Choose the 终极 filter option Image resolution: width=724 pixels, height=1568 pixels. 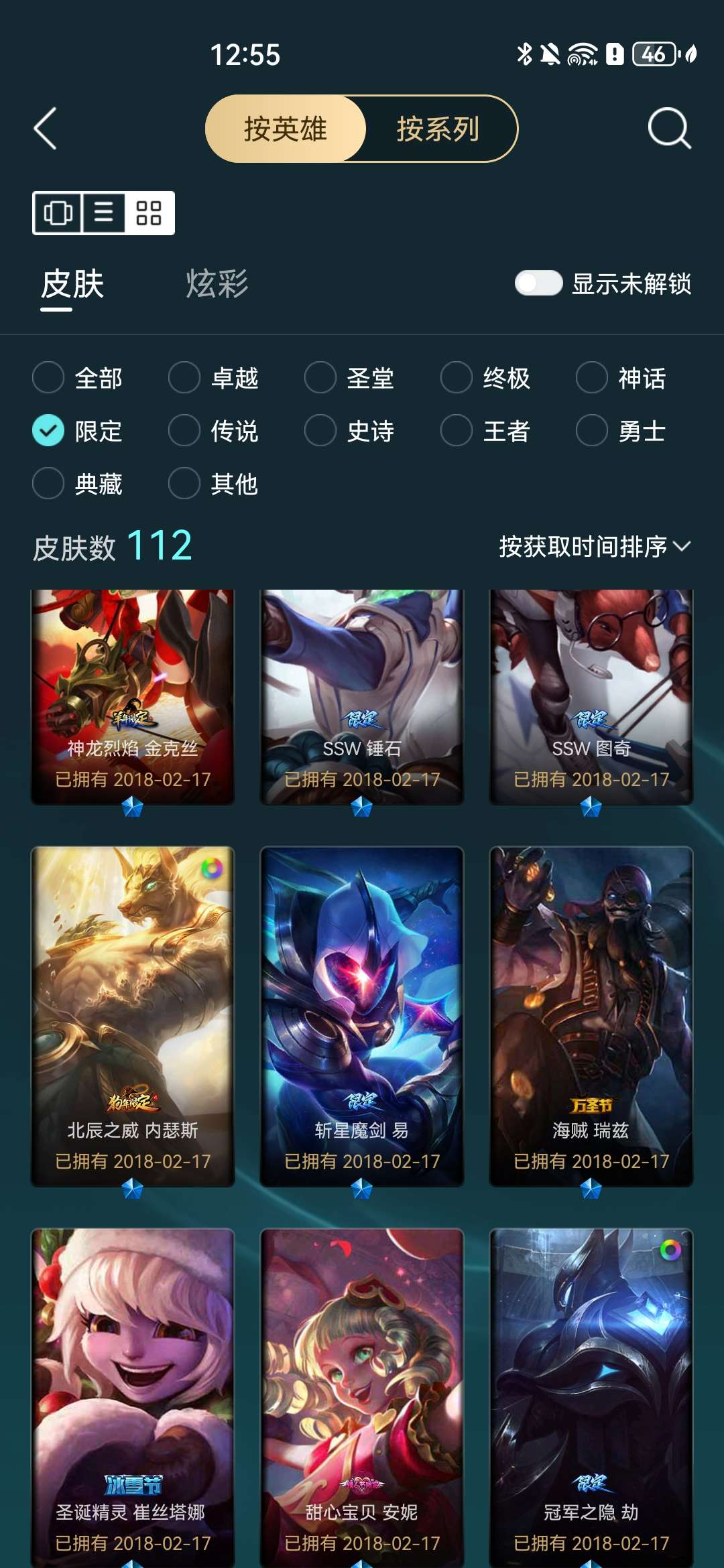pos(457,378)
